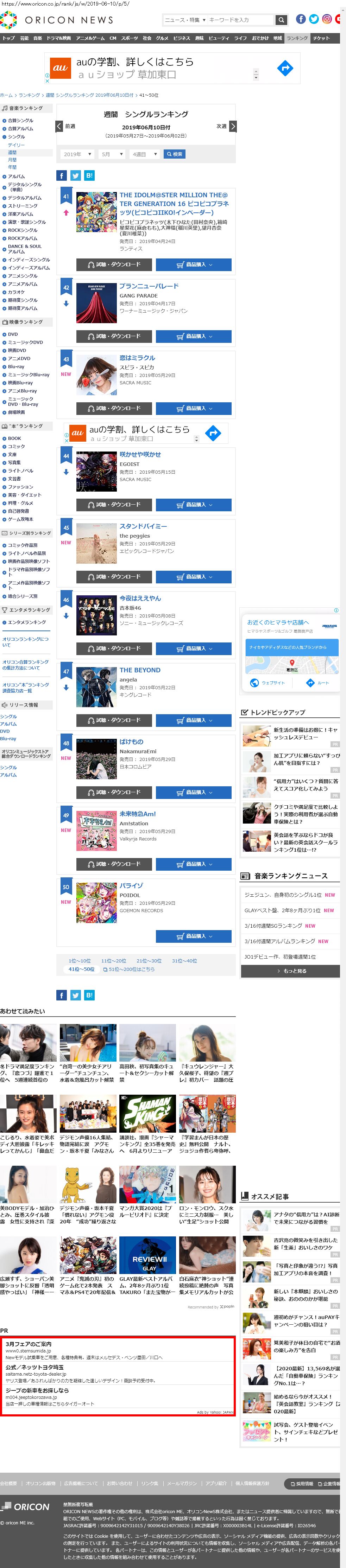Expand 商品購入 for 恋はミラクル
The image size is (346, 1568).
194,408
